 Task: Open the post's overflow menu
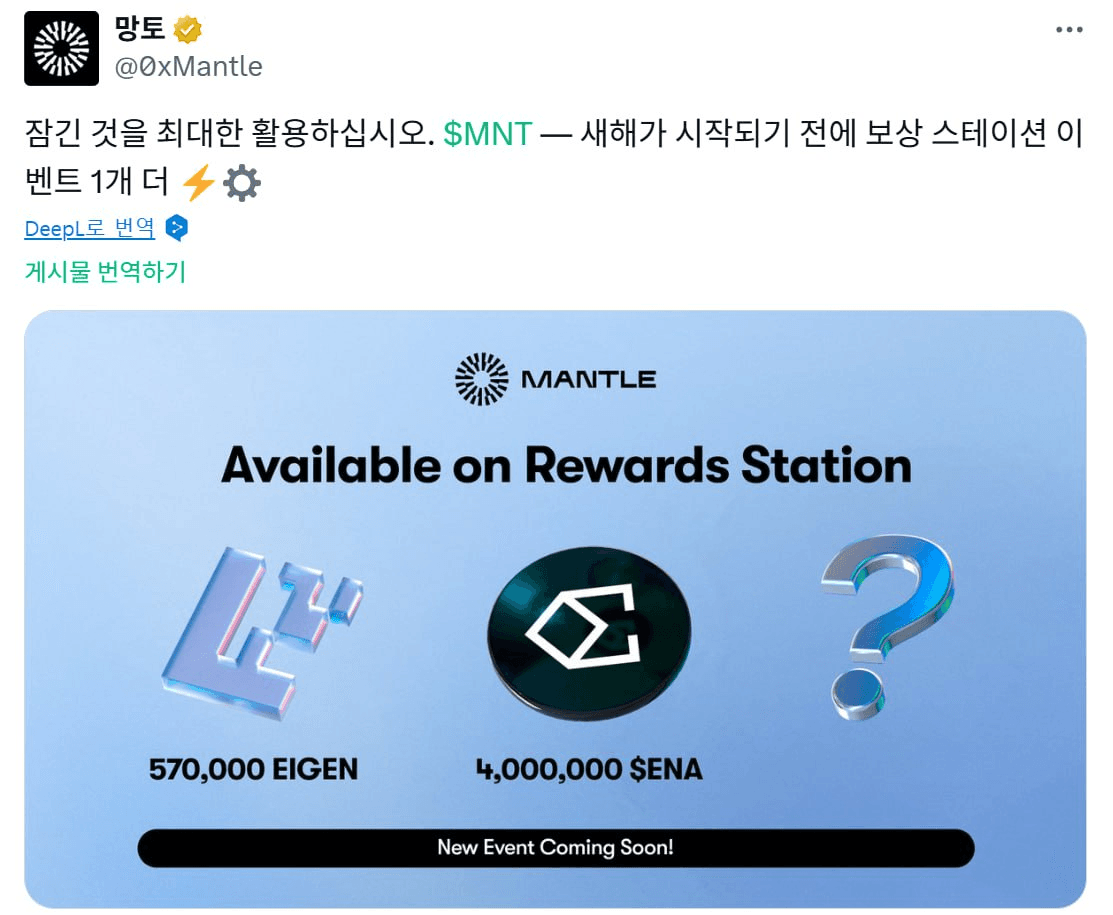tap(1069, 30)
